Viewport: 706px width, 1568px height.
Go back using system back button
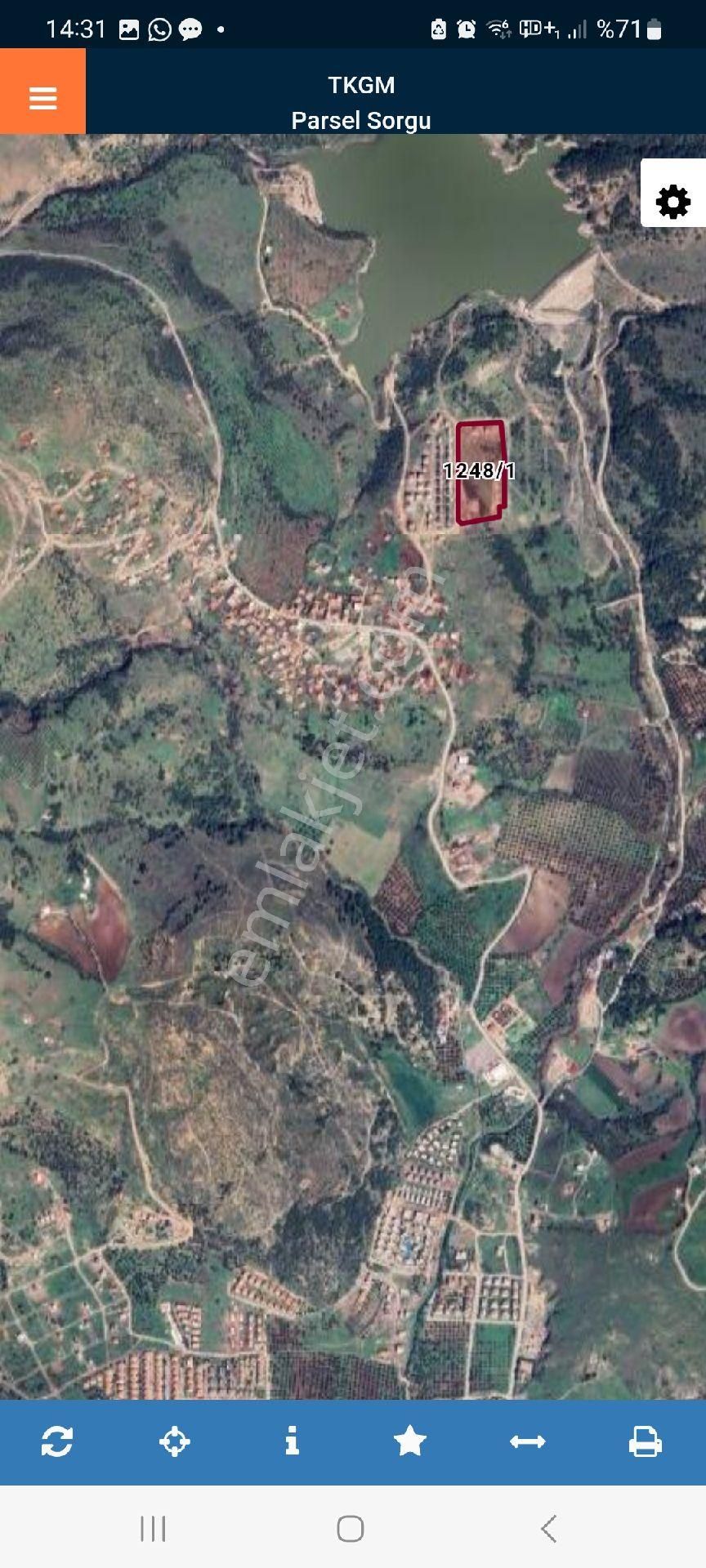[549, 1529]
